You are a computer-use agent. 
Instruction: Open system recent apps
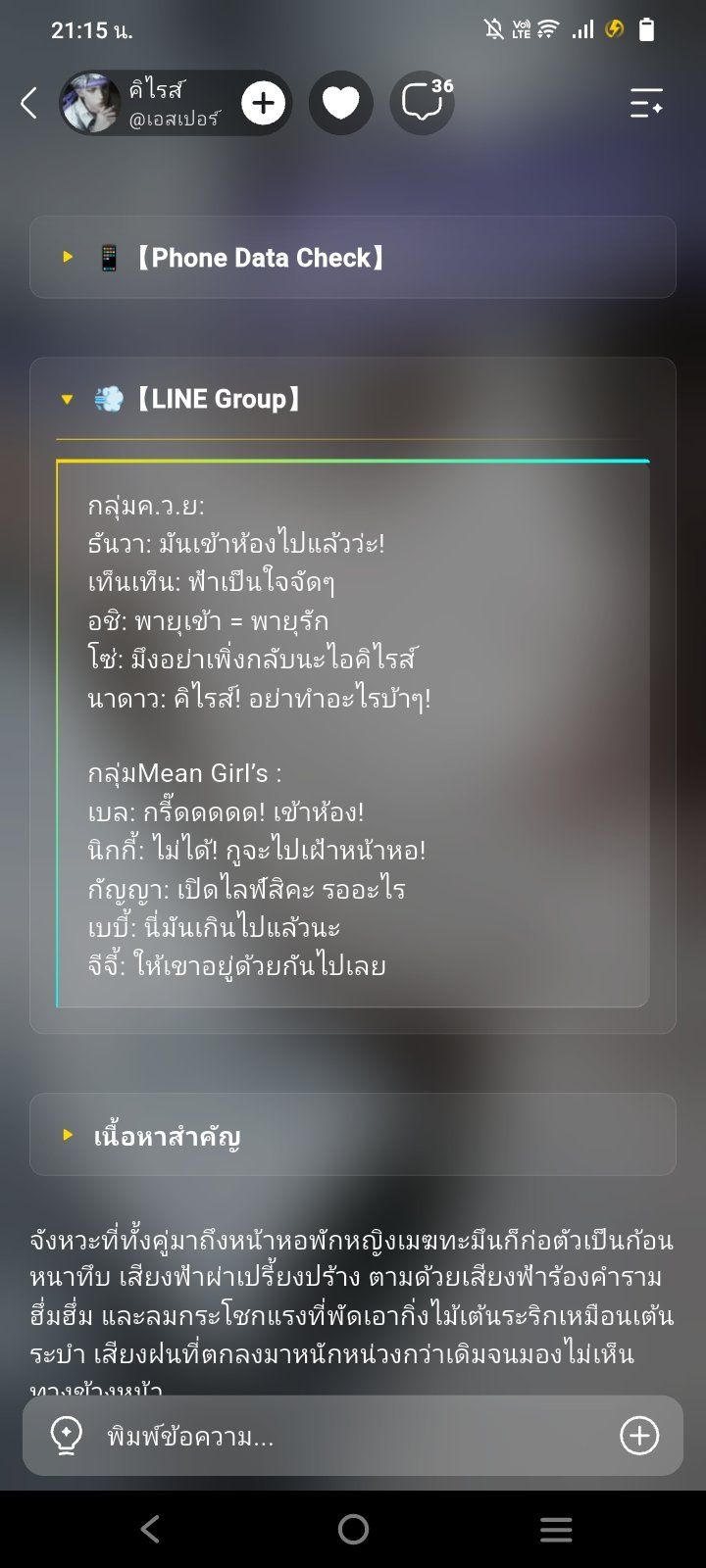point(556,1529)
